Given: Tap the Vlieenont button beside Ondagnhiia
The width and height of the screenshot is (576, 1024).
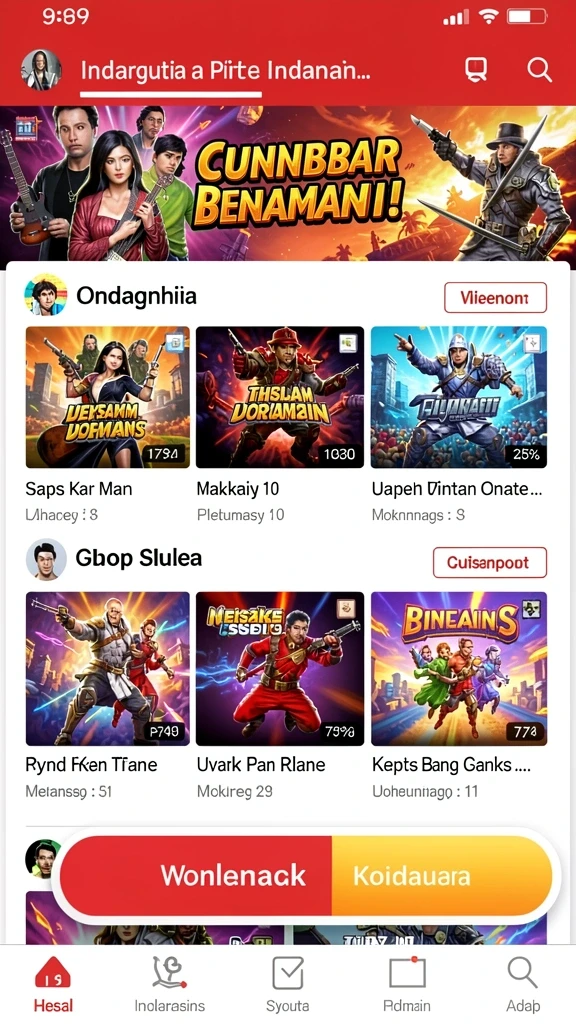Looking at the screenshot, I should click(495, 298).
